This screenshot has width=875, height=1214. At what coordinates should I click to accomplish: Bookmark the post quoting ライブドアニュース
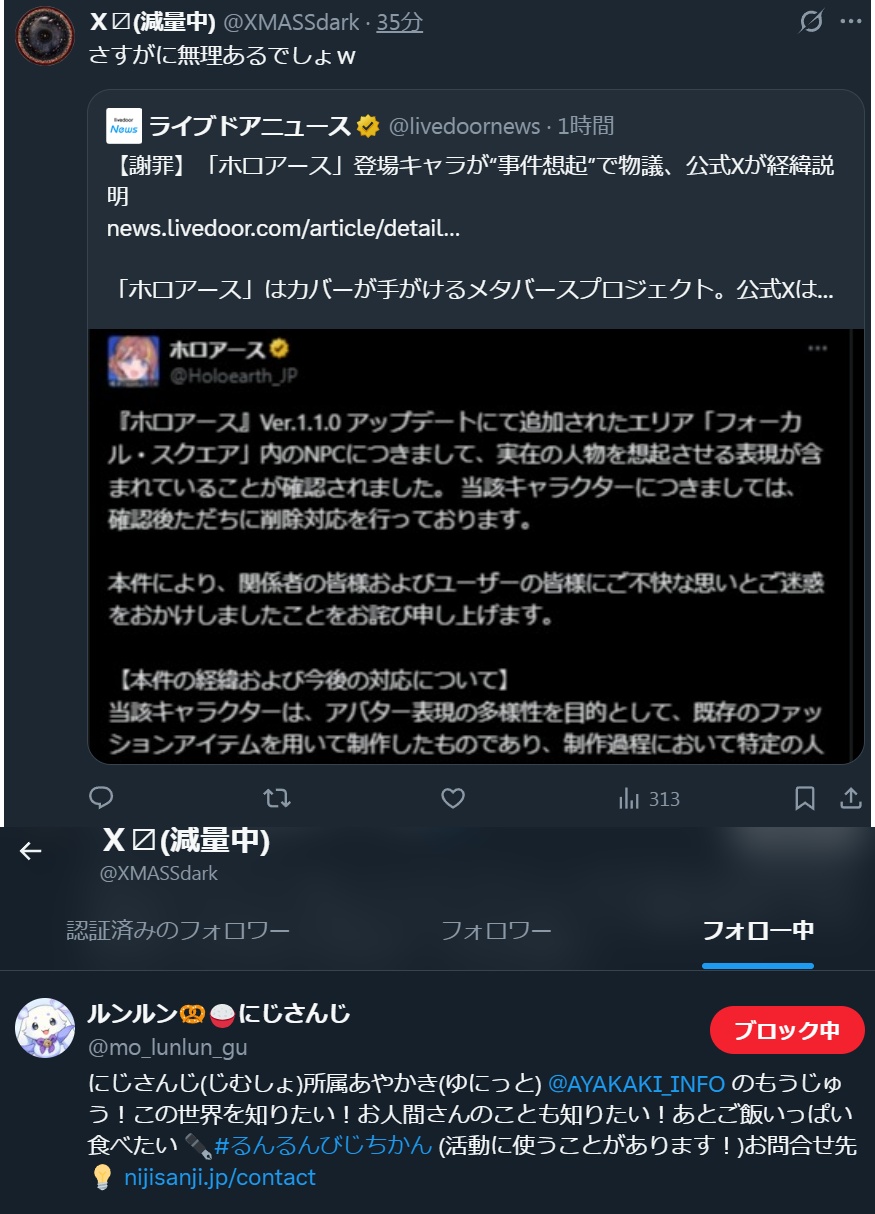point(805,798)
